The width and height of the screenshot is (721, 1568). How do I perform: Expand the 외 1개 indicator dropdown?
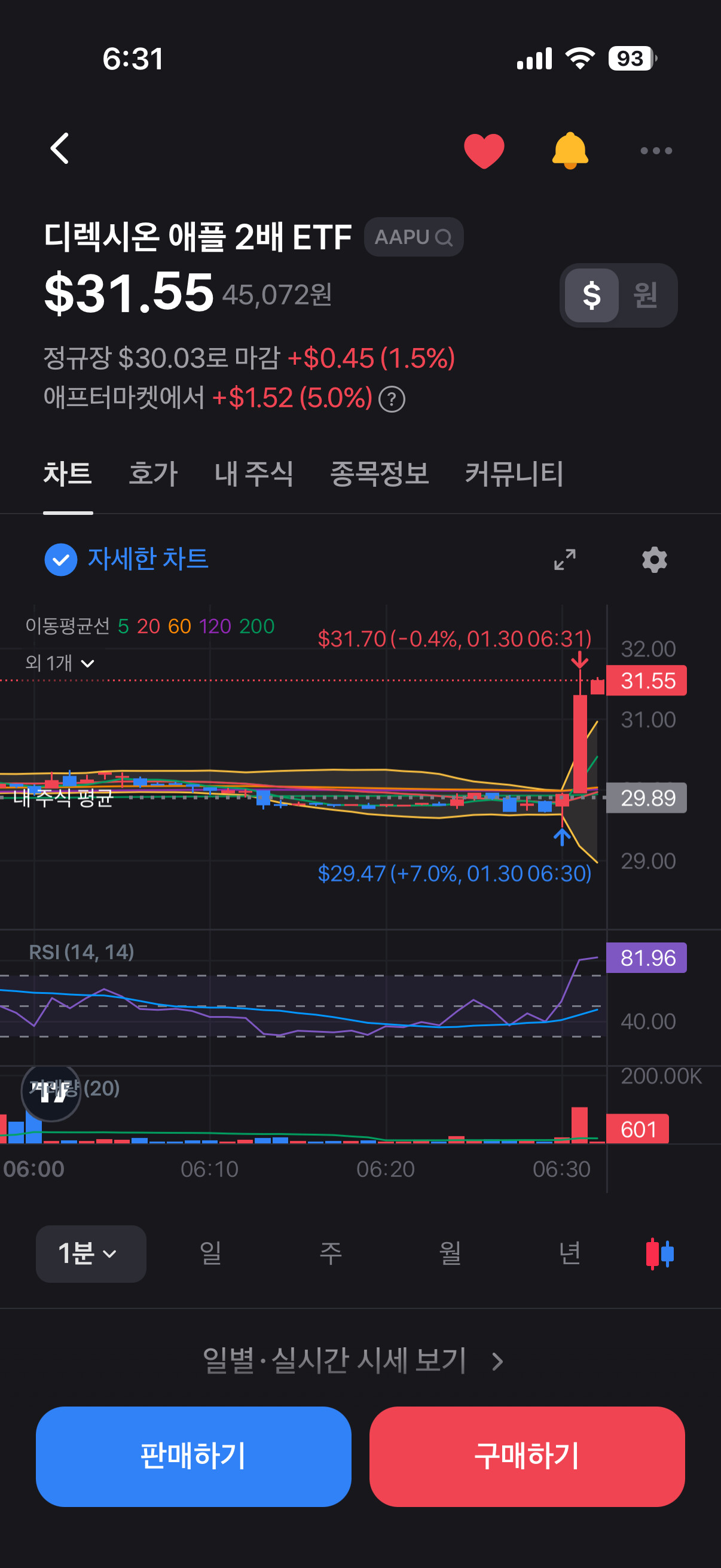point(60,663)
